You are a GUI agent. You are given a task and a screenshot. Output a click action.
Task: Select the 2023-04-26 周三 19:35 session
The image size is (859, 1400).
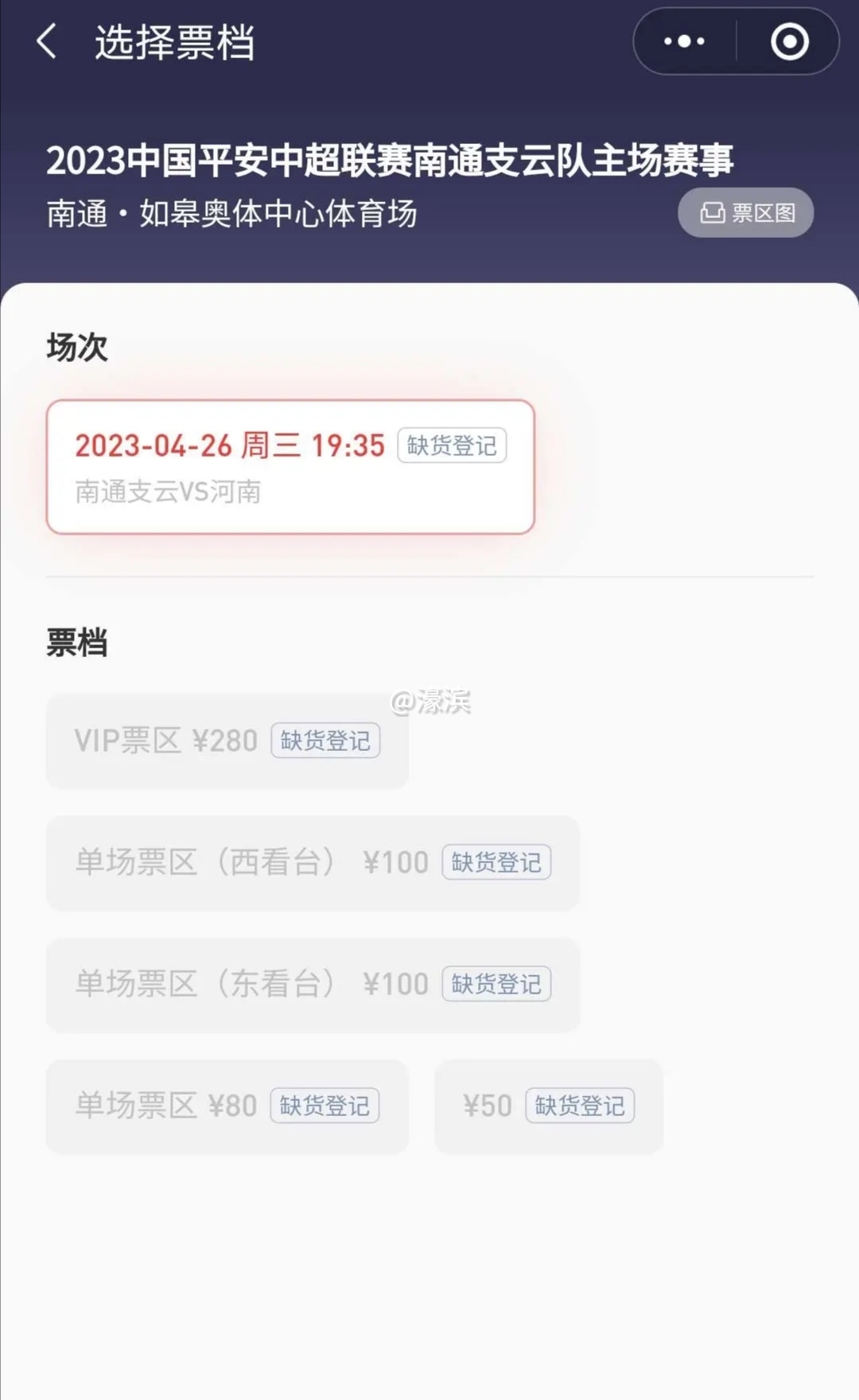point(290,467)
